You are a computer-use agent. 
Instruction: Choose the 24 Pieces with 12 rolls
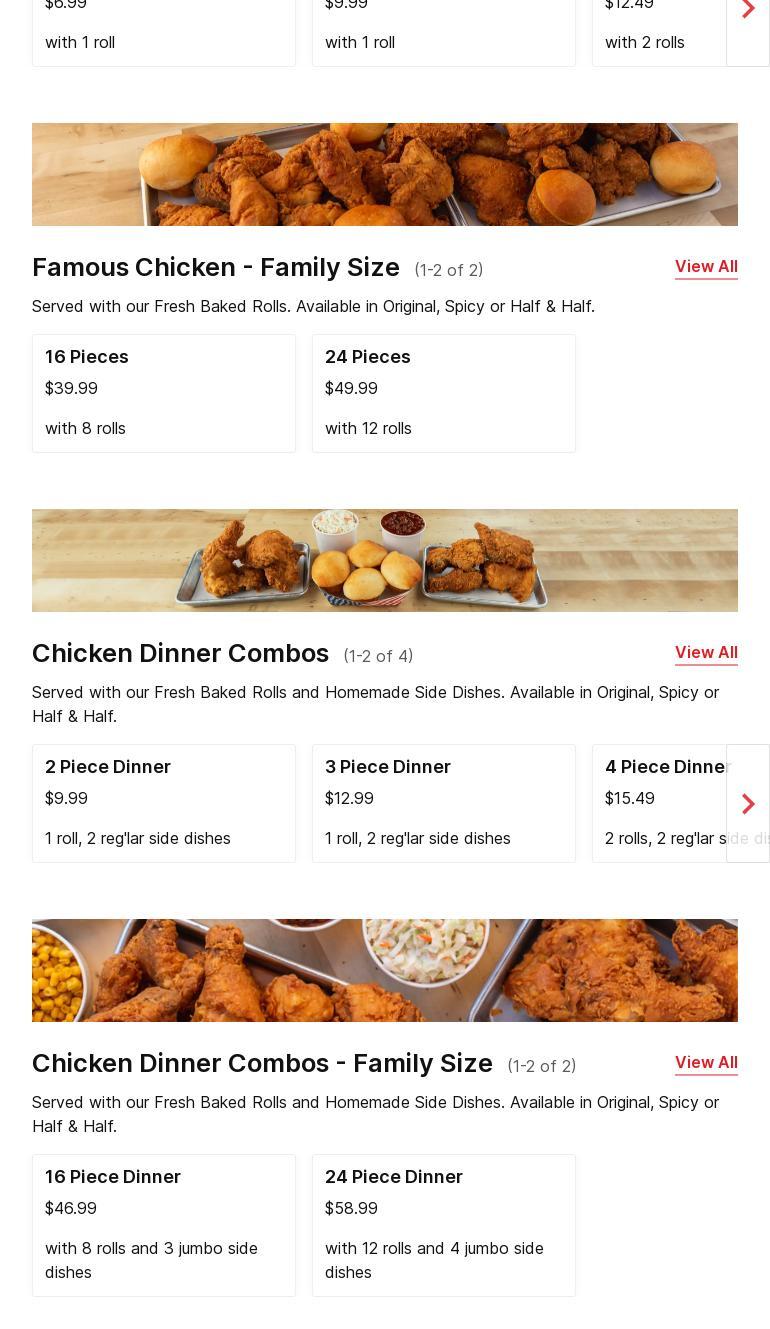[x=444, y=393]
